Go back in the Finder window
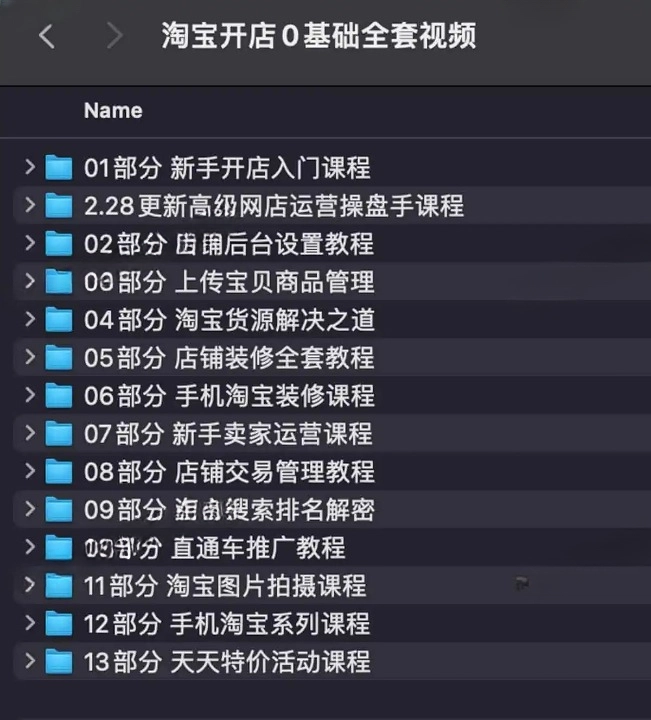 pos(46,37)
